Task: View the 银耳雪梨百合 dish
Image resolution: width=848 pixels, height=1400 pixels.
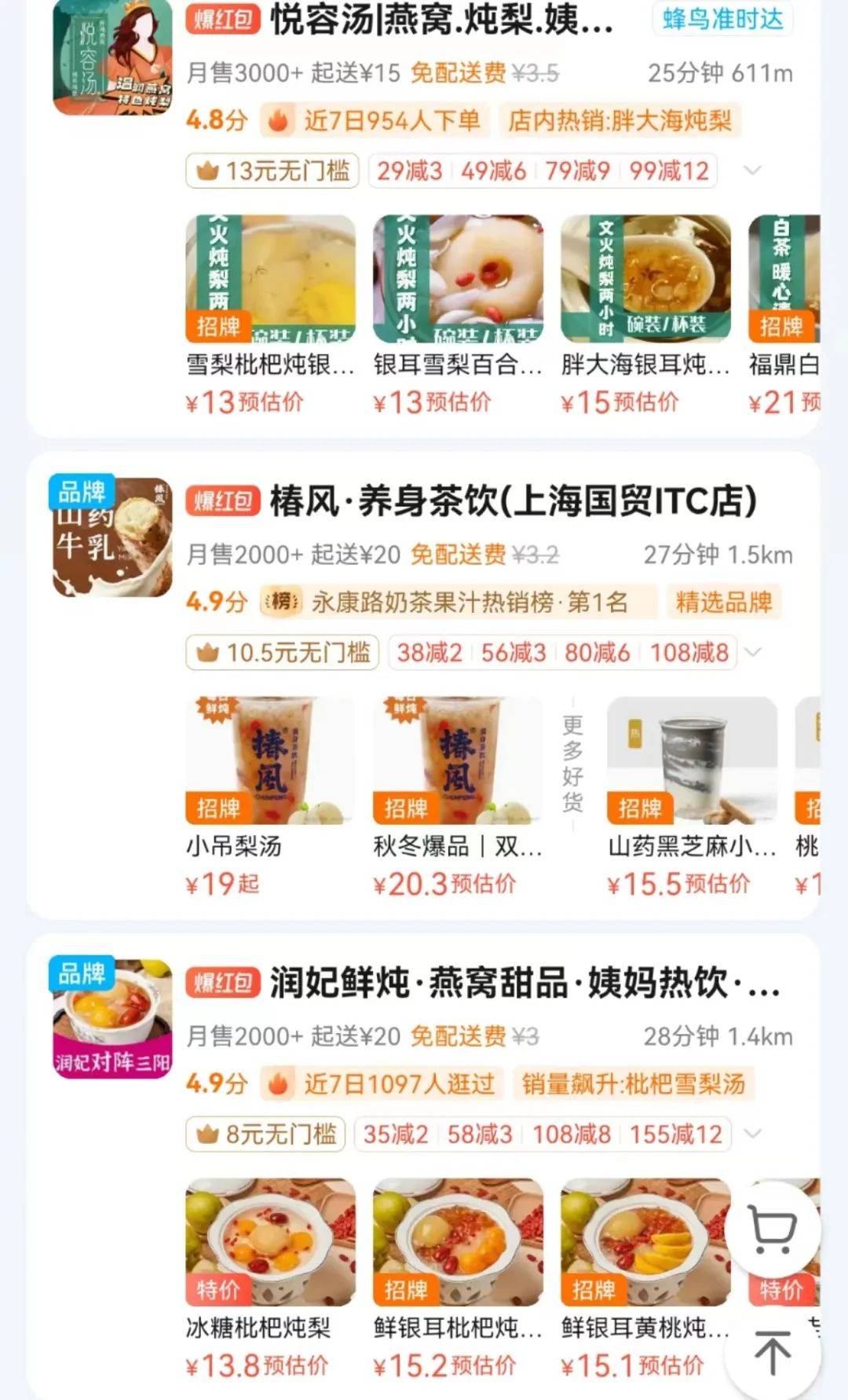Action: (x=458, y=279)
